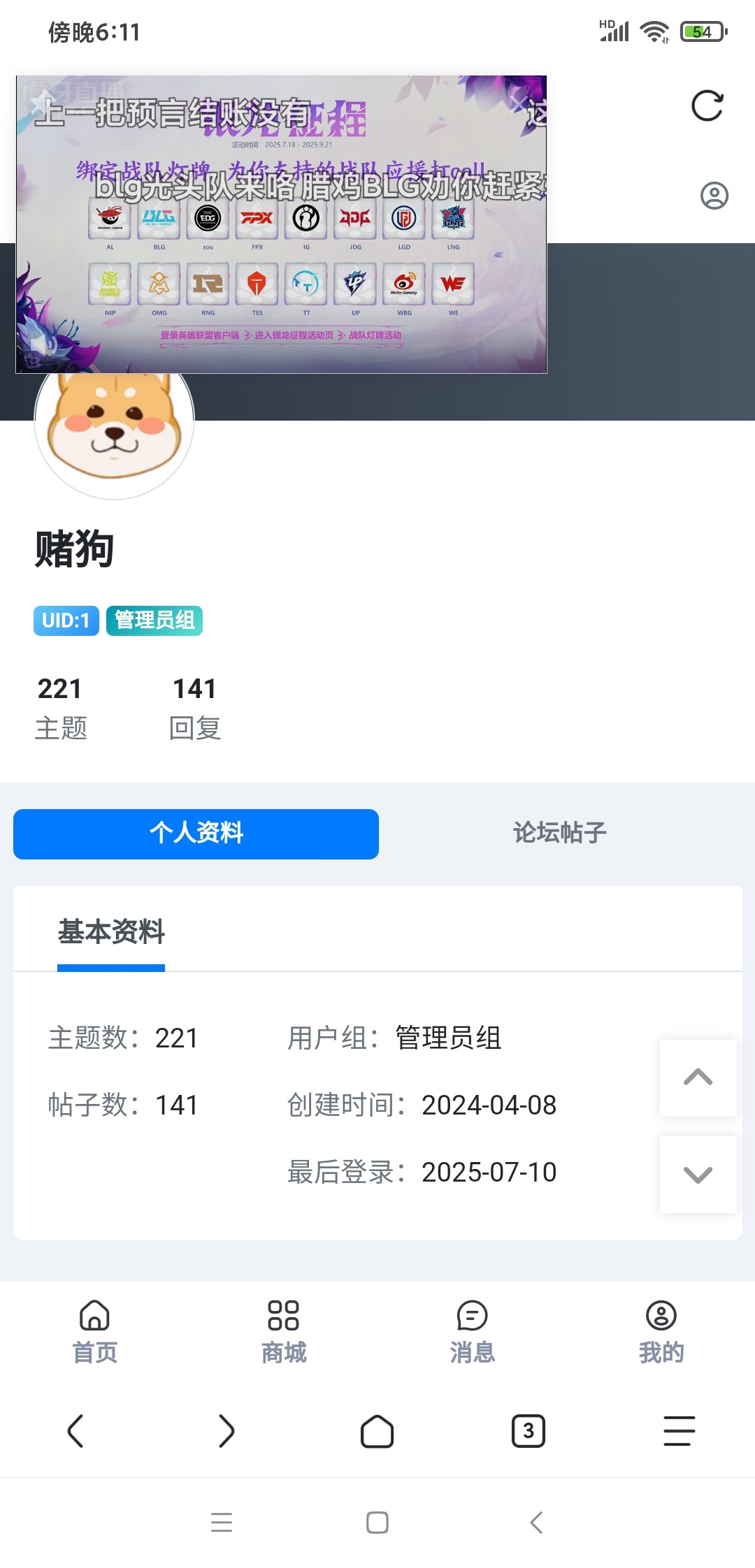This screenshot has width=755, height=1568.
Task: Mute the floating video's sound
Action: pyautogui.click(x=40, y=344)
